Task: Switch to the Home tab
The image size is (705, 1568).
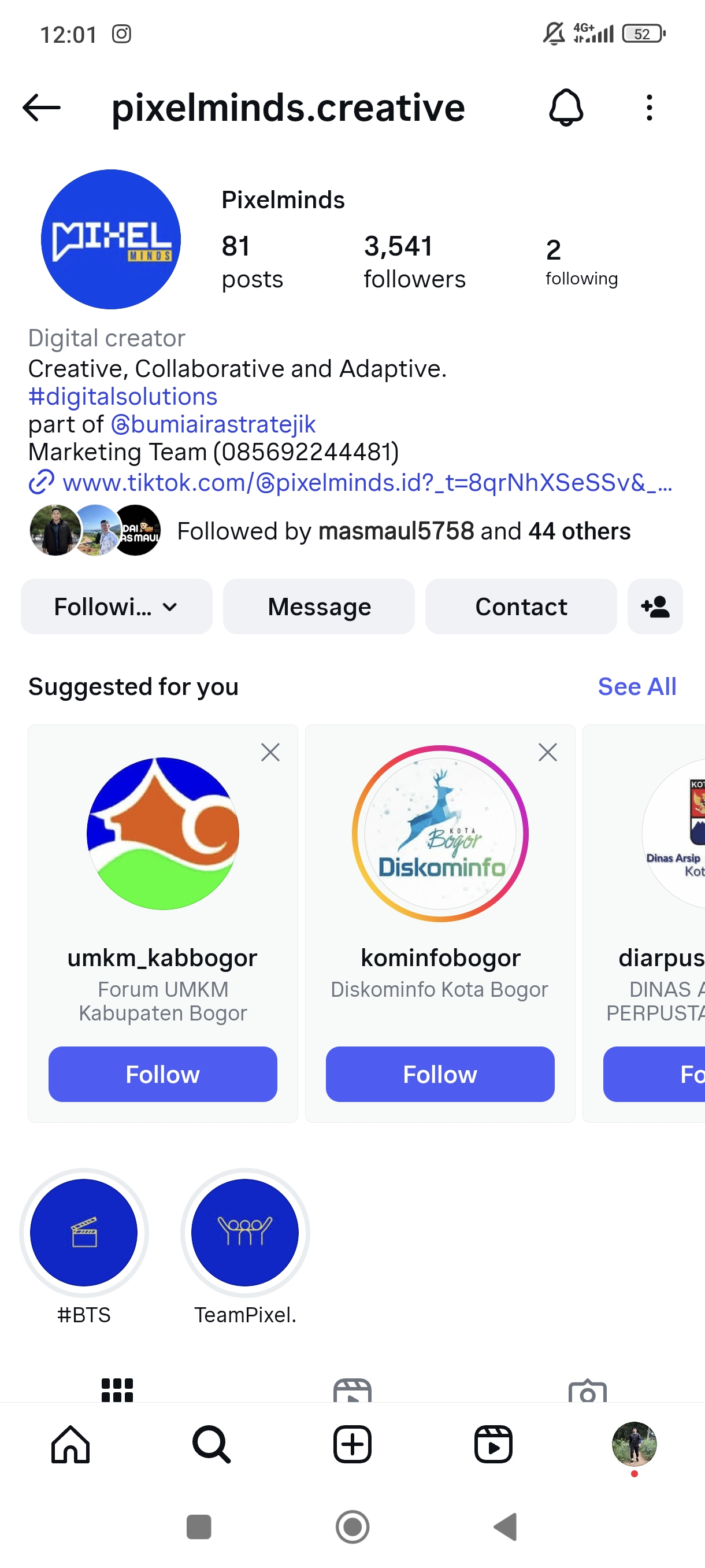Action: point(70,1444)
